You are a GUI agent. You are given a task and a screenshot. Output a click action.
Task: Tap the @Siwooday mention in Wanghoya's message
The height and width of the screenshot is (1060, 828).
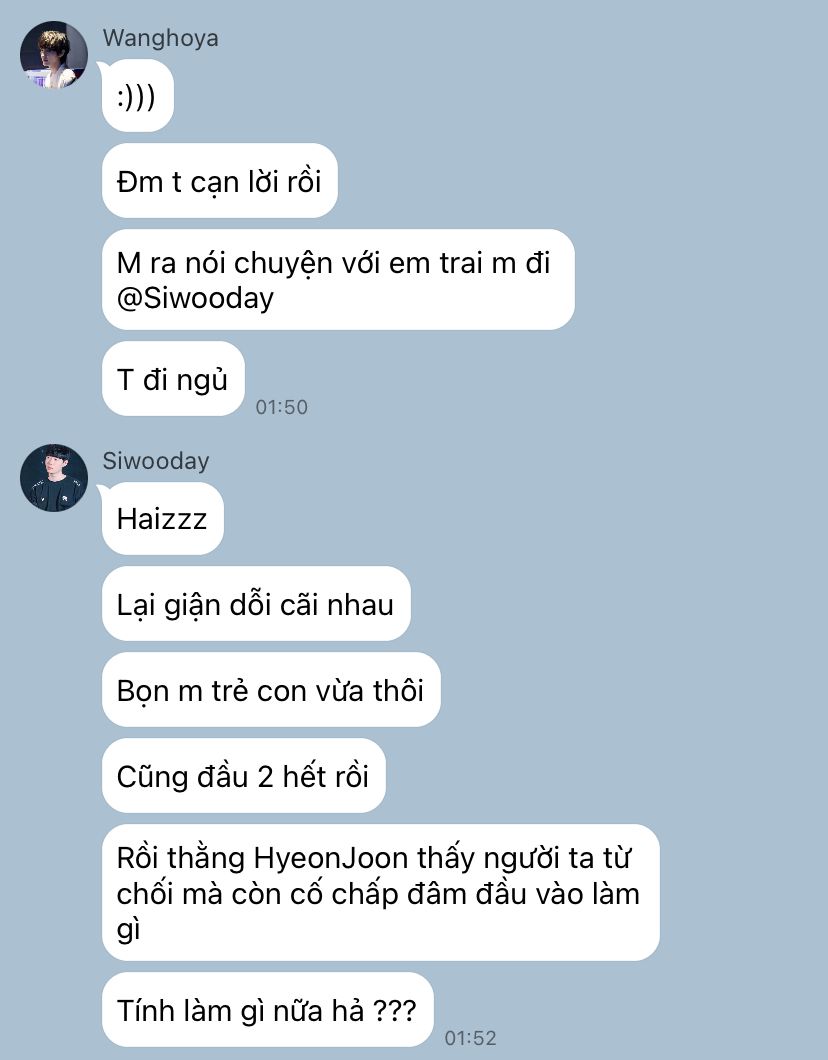195,298
